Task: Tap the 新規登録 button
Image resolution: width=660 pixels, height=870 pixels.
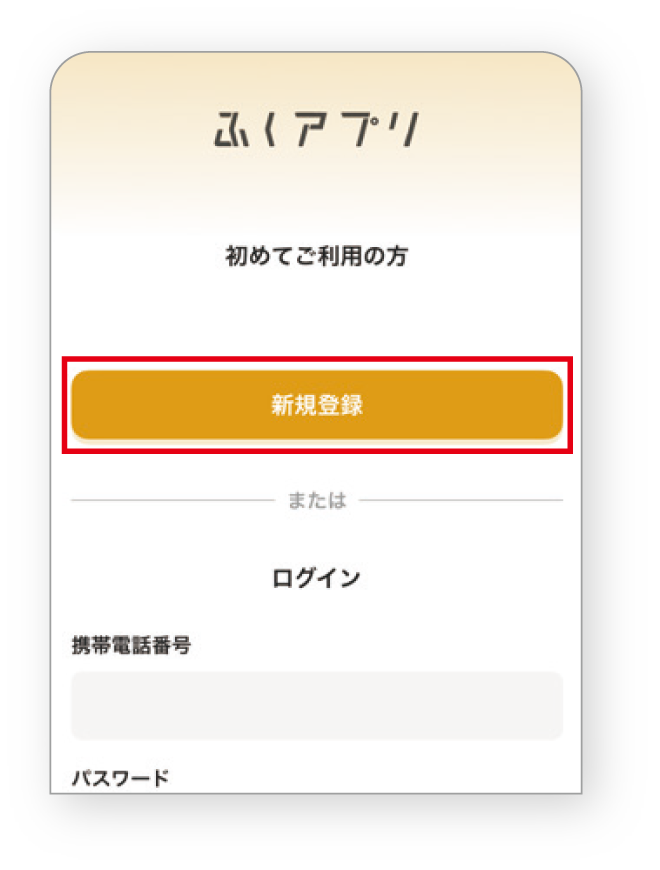Action: click(316, 405)
